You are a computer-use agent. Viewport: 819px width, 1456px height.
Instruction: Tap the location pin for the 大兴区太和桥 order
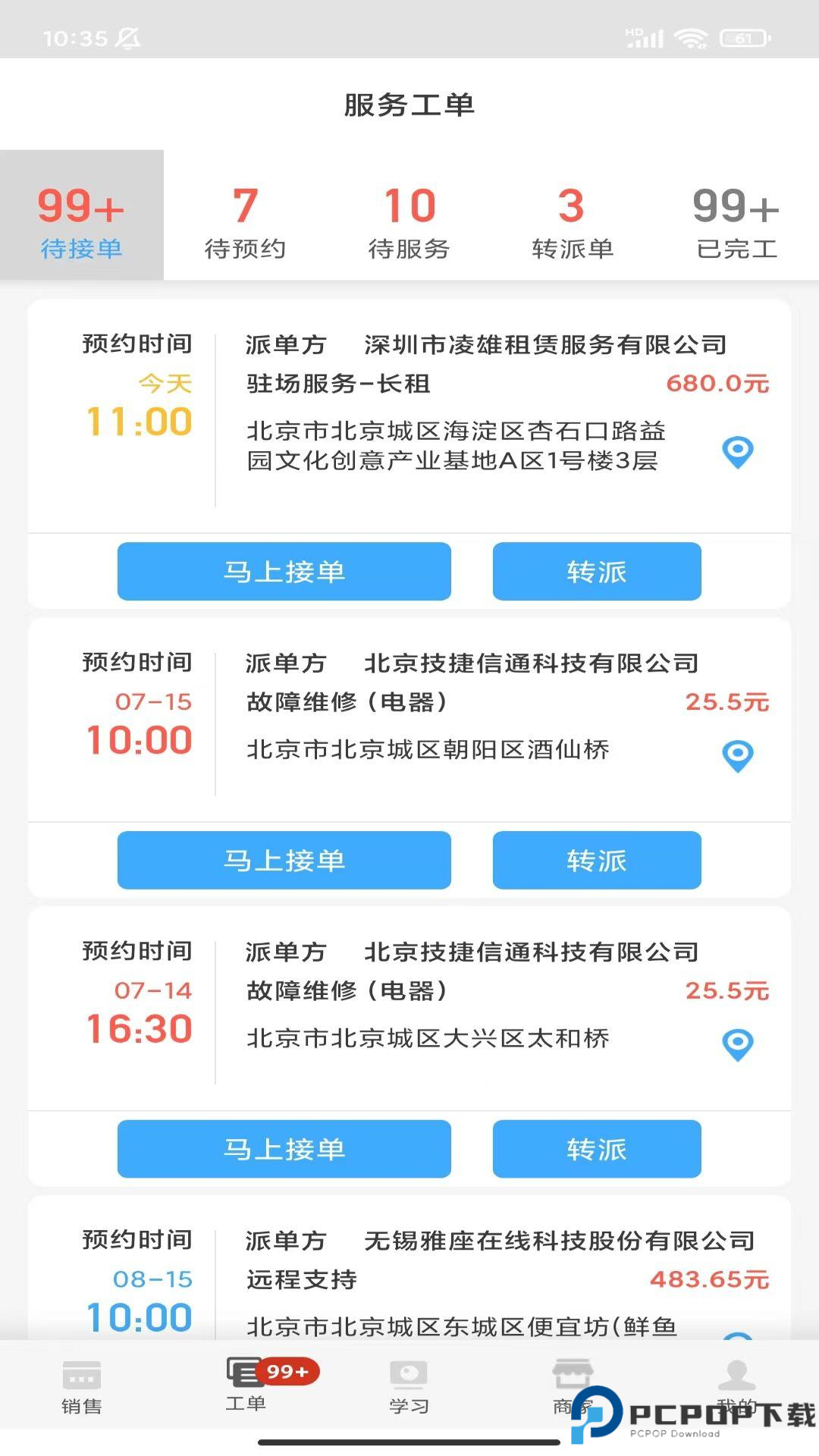(736, 1045)
